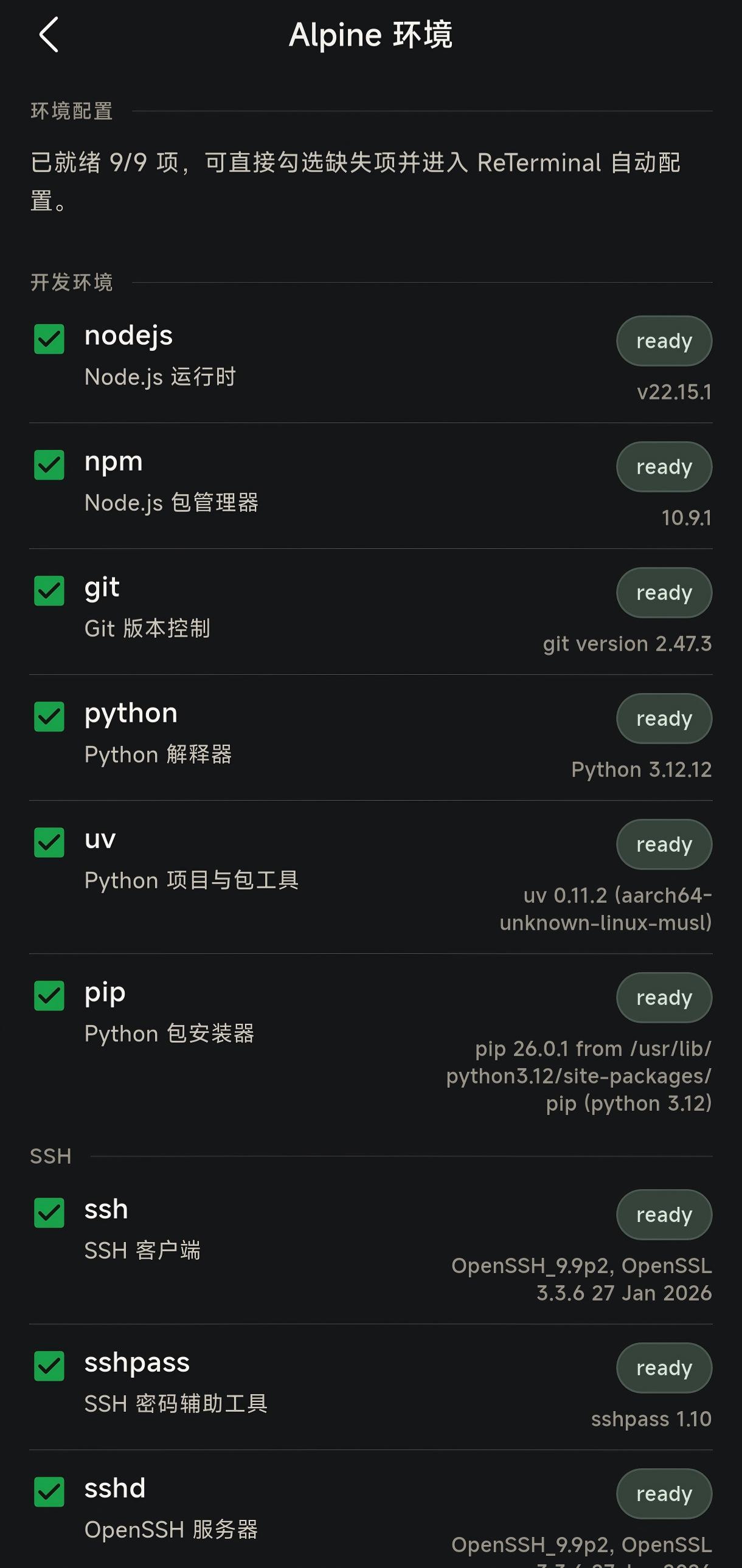Tap the ready badge next to nodejs
Screen dimensions: 742x1568
(664, 341)
